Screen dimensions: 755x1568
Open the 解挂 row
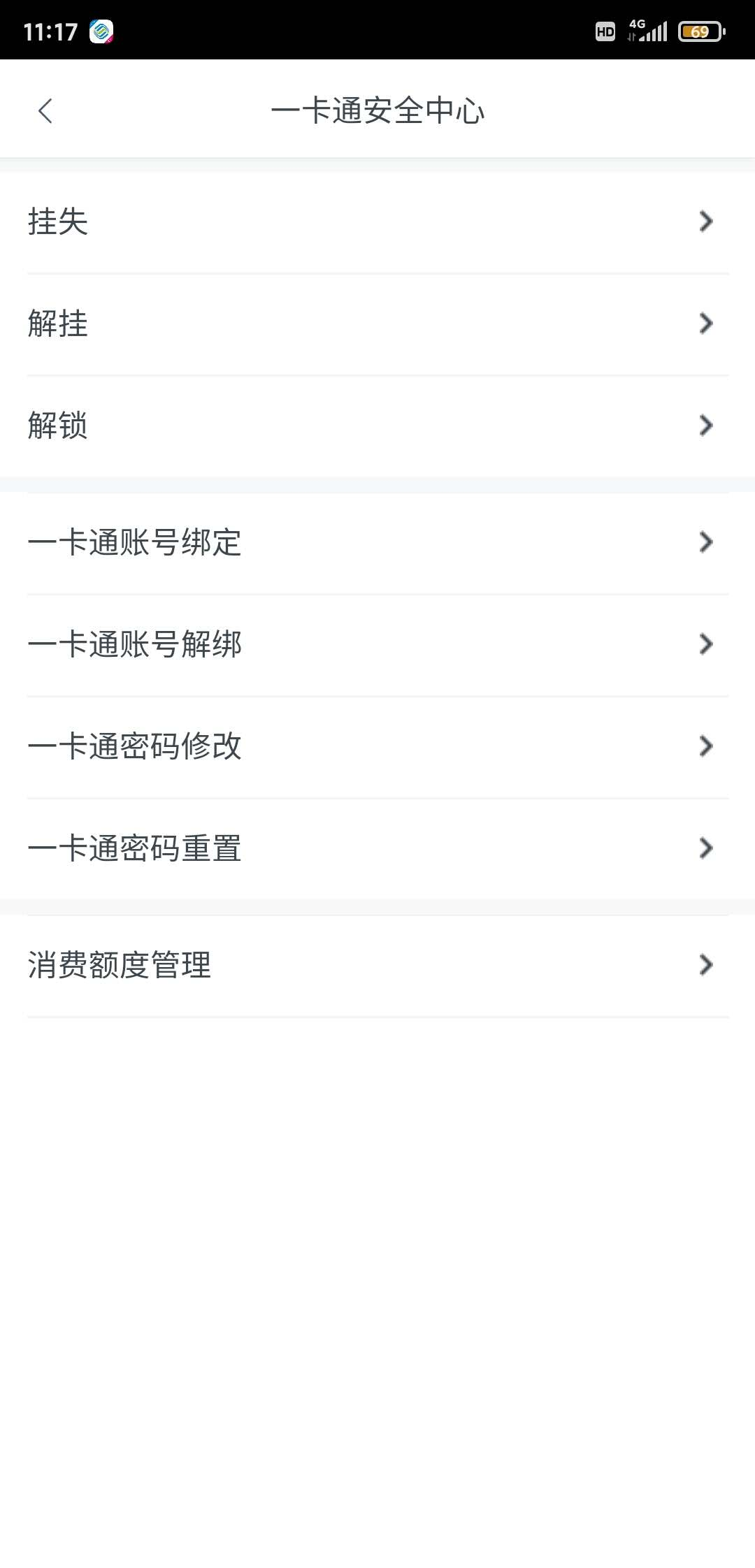coord(377,324)
